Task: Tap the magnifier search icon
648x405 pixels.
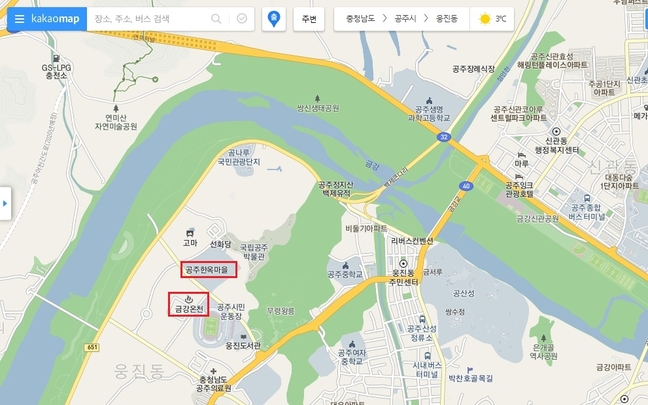Action: click(x=217, y=19)
